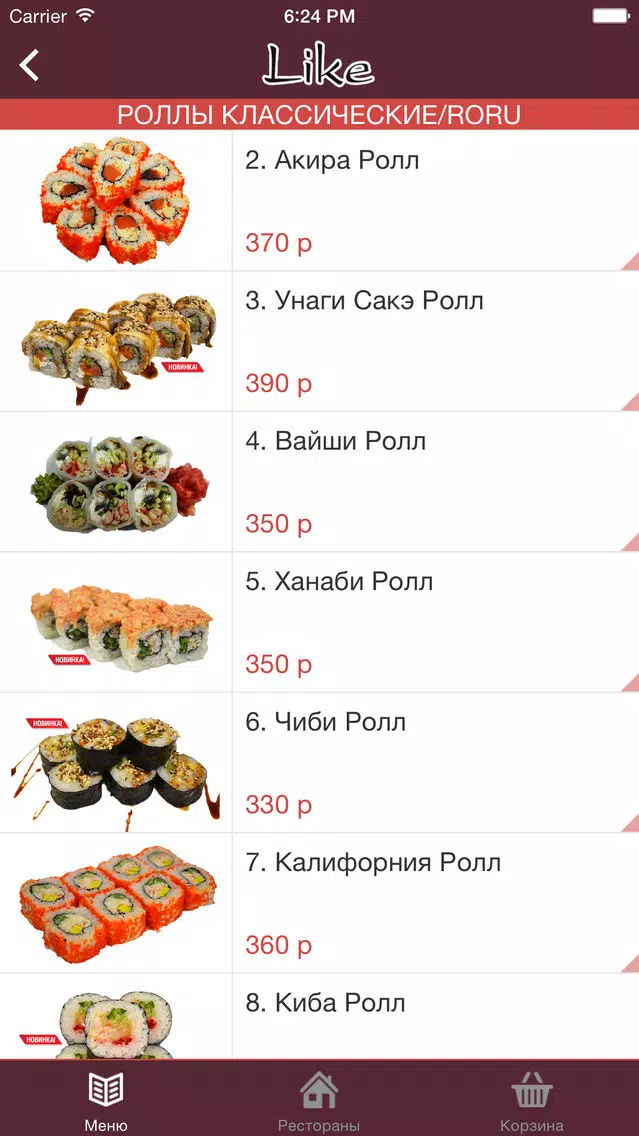Viewport: 639px width, 1136px height.
Task: Choose the Калифорния Ролл item
Action: 320,903
